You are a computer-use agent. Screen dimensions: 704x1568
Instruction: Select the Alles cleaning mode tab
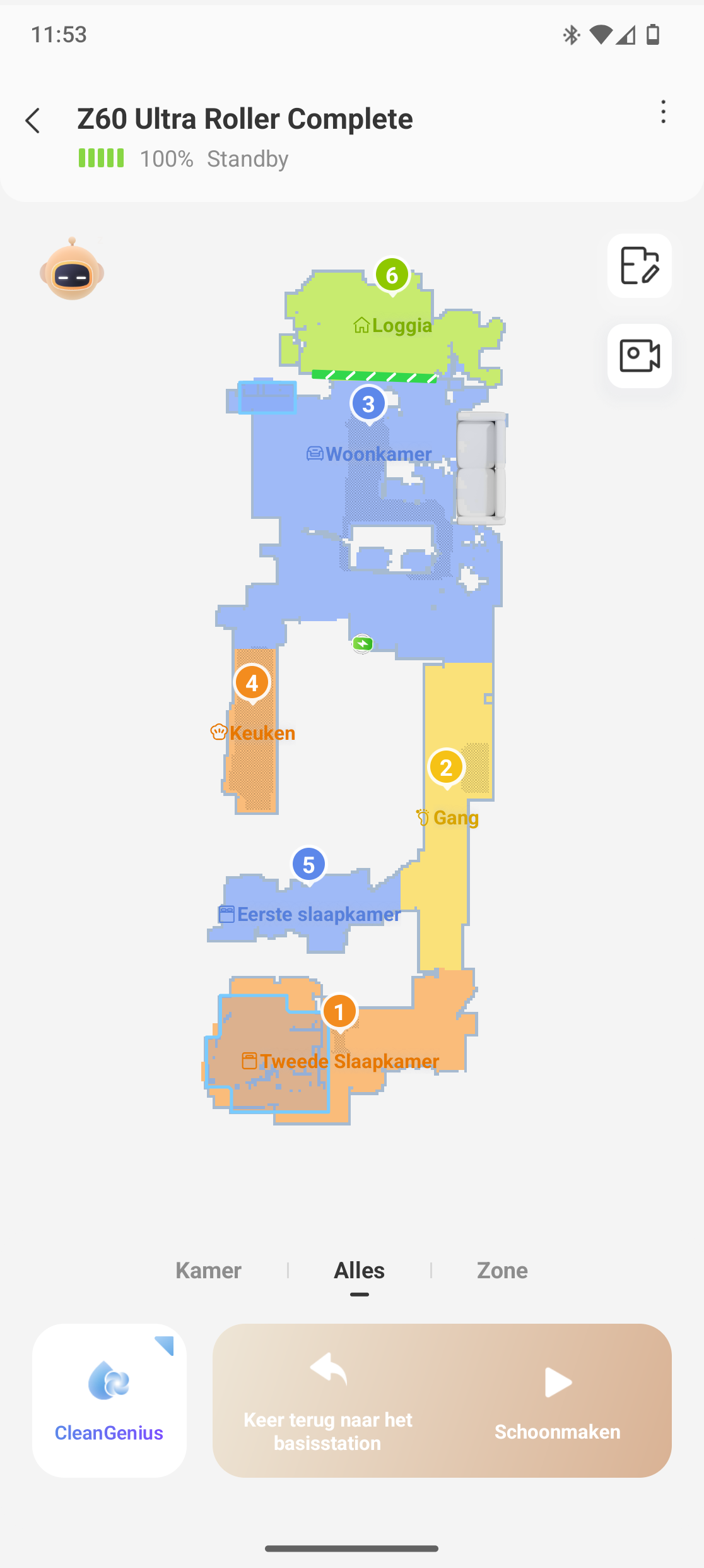[x=359, y=1270]
